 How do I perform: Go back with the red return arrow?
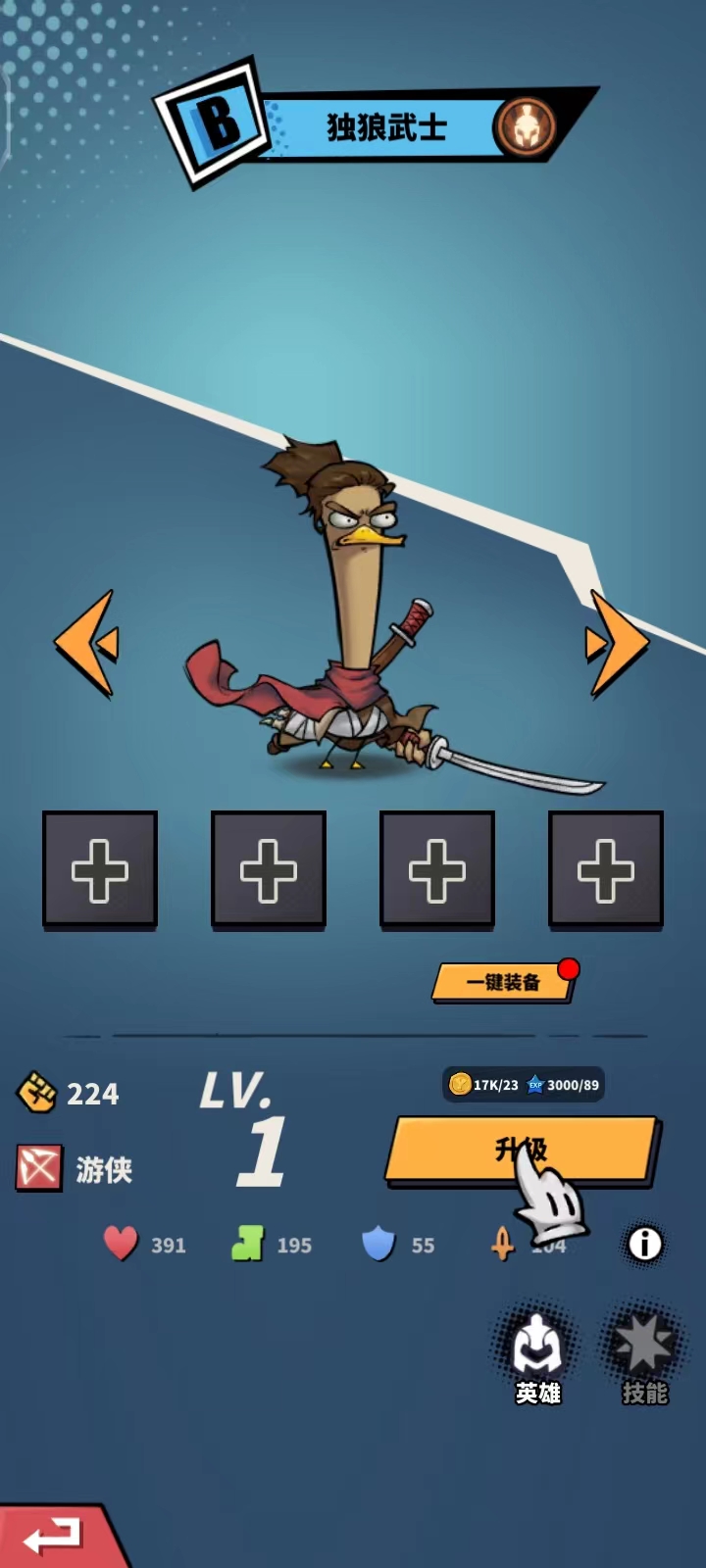click(x=54, y=1537)
